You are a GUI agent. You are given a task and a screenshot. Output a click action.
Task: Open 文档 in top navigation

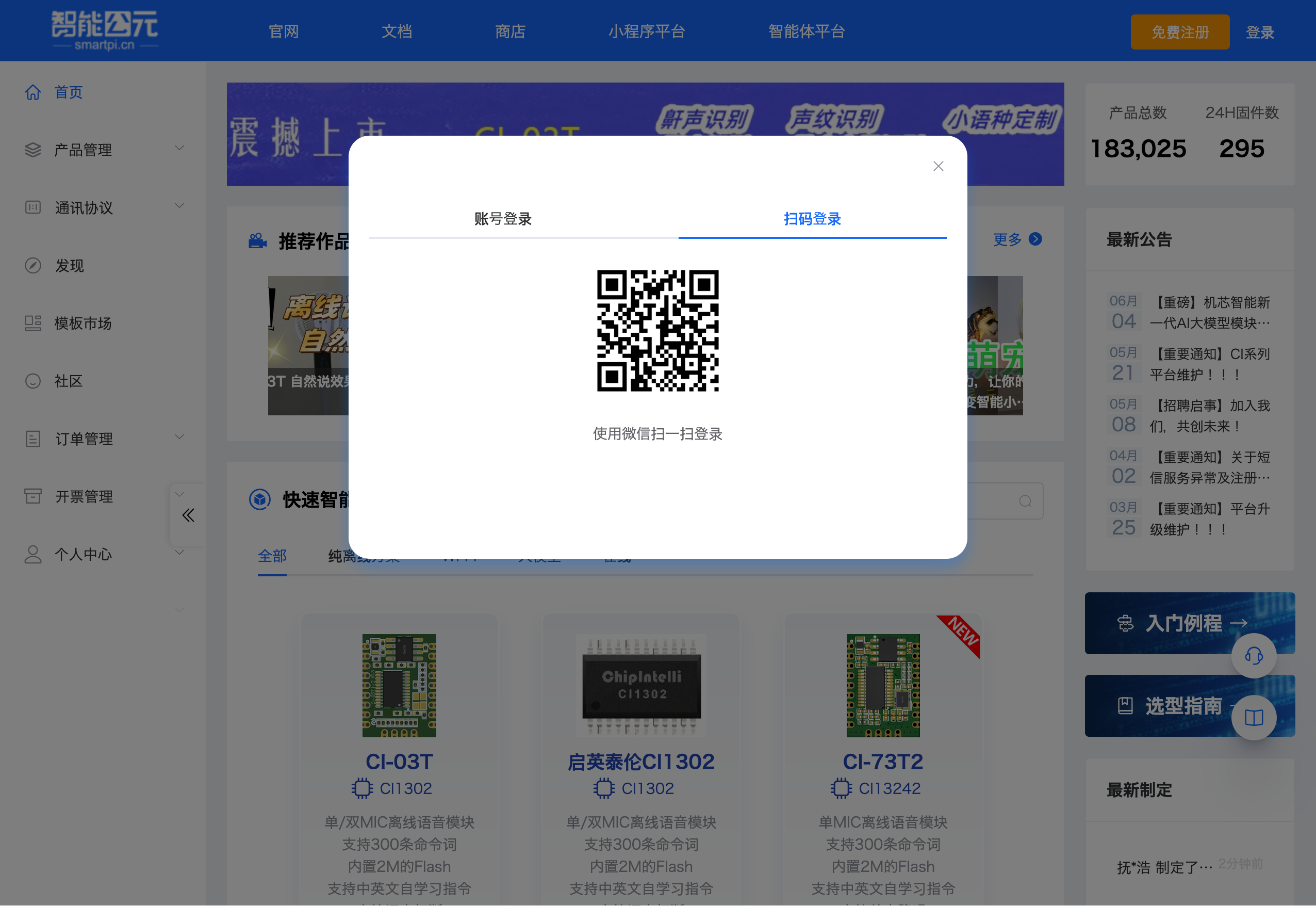pos(397,31)
